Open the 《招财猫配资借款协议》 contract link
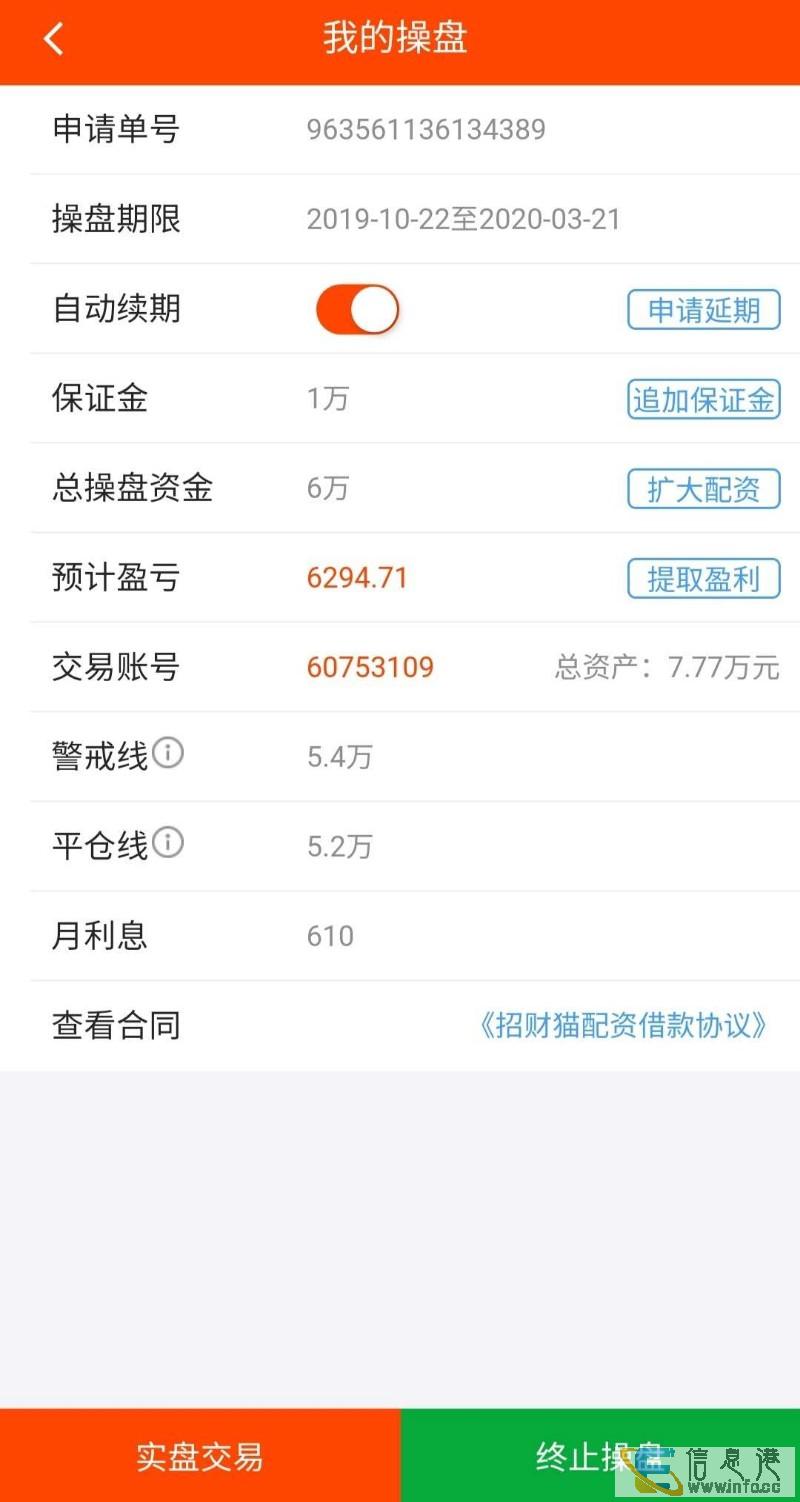The height and width of the screenshot is (1502, 800). [x=623, y=1026]
